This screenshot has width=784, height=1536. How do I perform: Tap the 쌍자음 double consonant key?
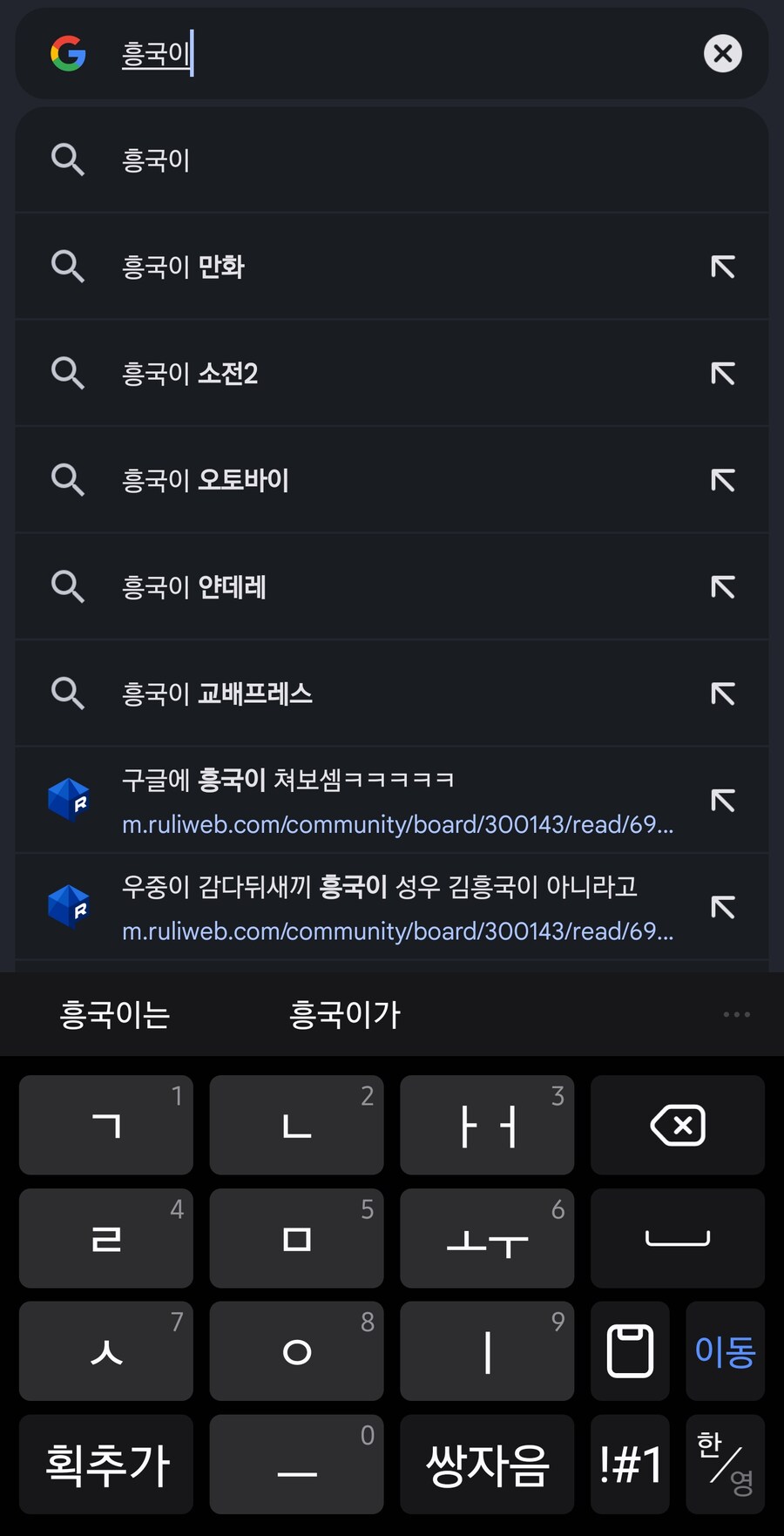point(487,1465)
